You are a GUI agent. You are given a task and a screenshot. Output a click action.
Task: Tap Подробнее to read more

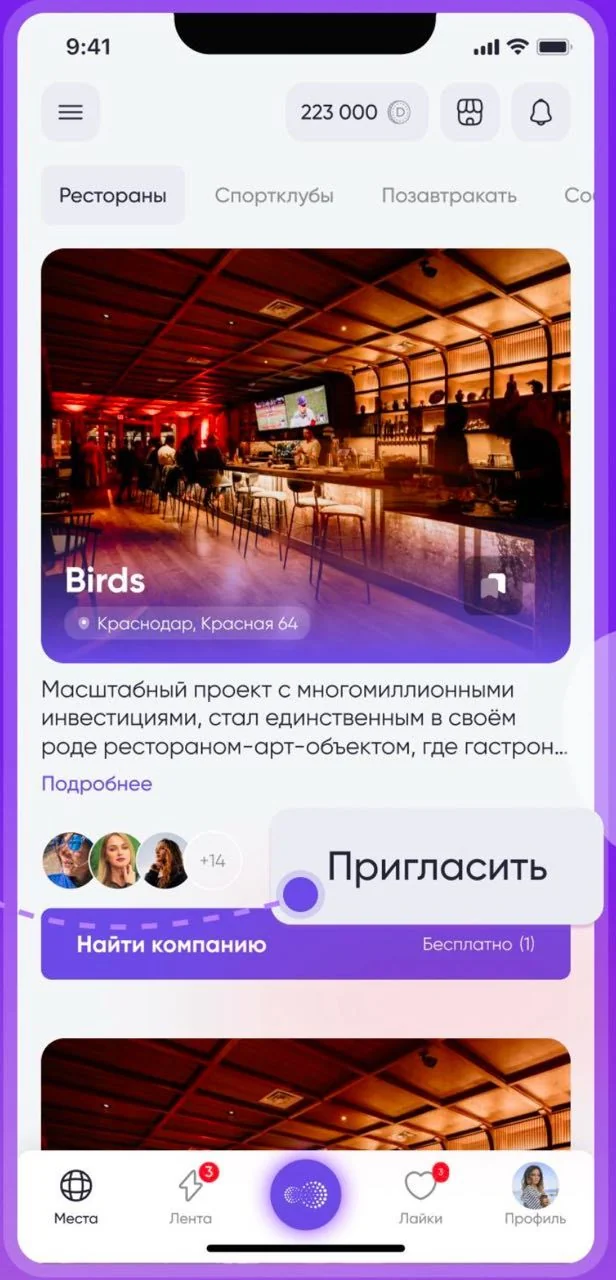[x=97, y=783]
